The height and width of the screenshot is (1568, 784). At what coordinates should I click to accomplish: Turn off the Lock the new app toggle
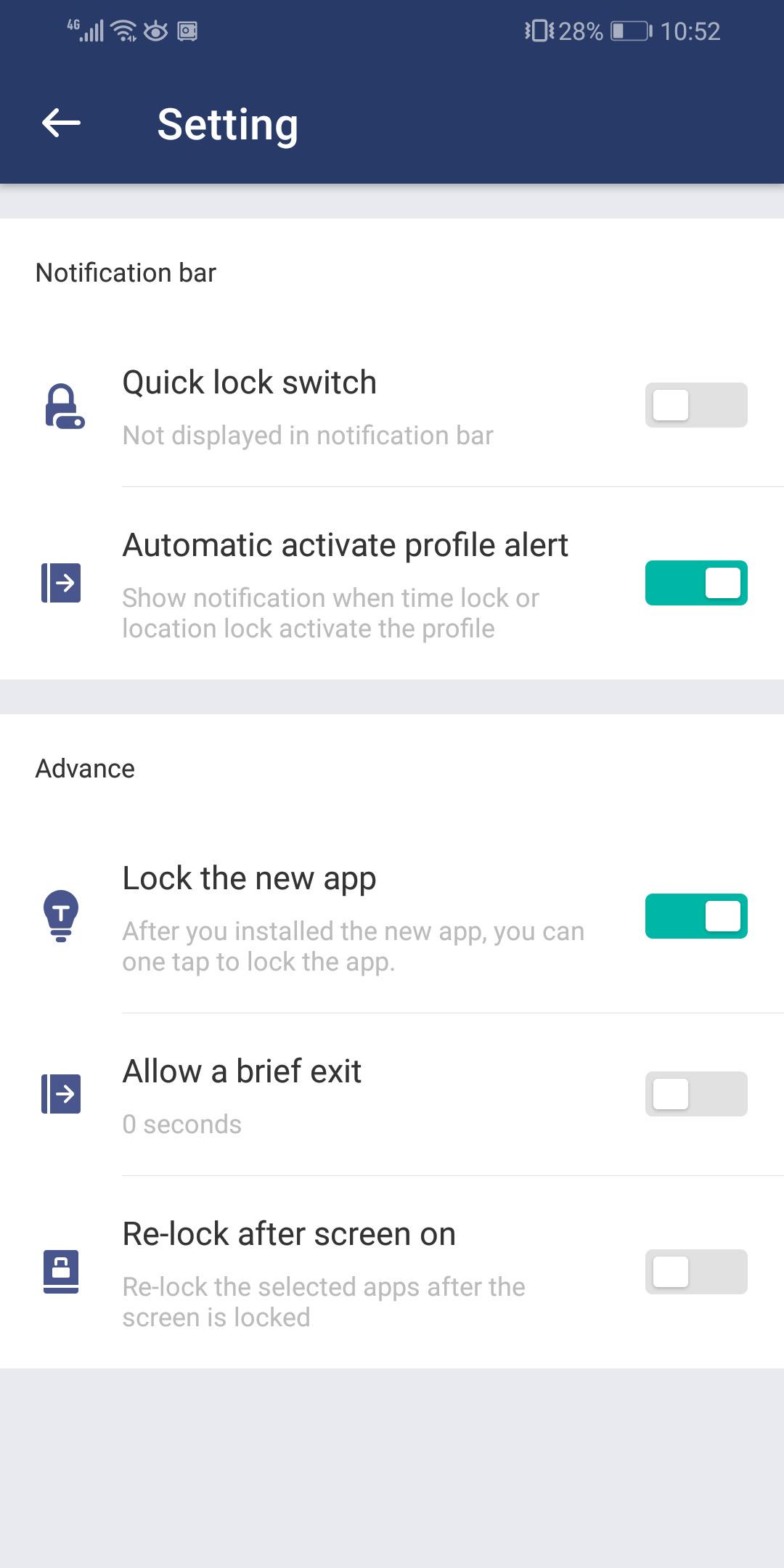pos(695,916)
